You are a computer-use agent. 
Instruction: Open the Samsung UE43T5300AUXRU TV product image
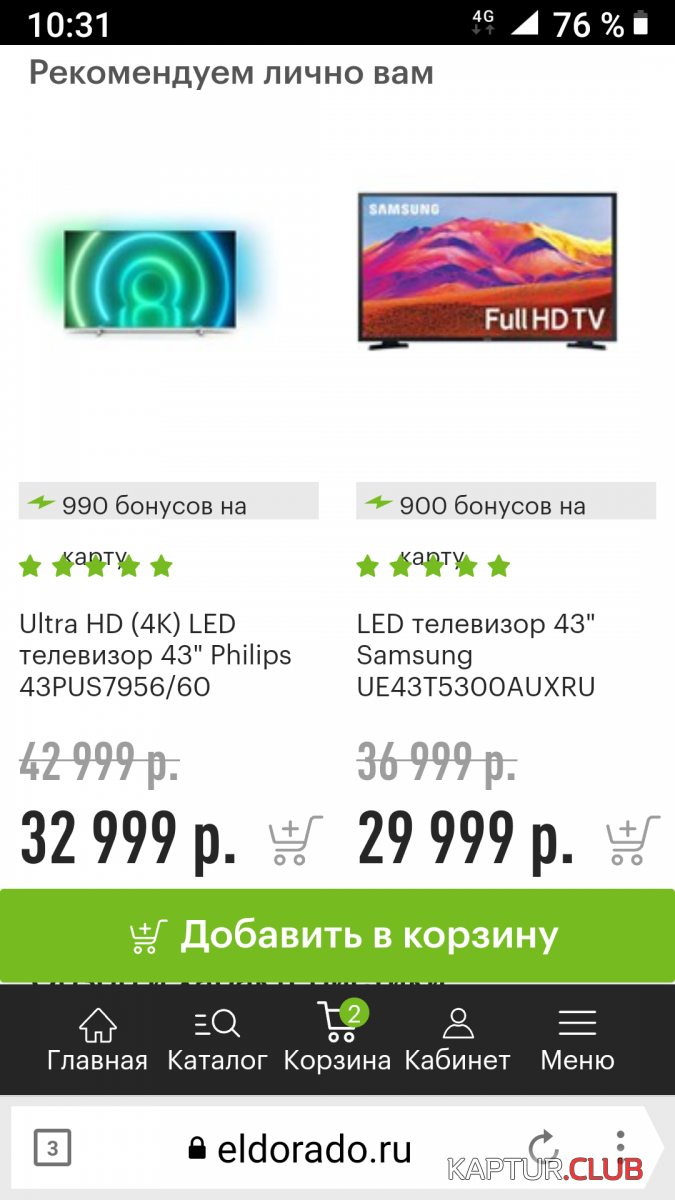(486, 271)
